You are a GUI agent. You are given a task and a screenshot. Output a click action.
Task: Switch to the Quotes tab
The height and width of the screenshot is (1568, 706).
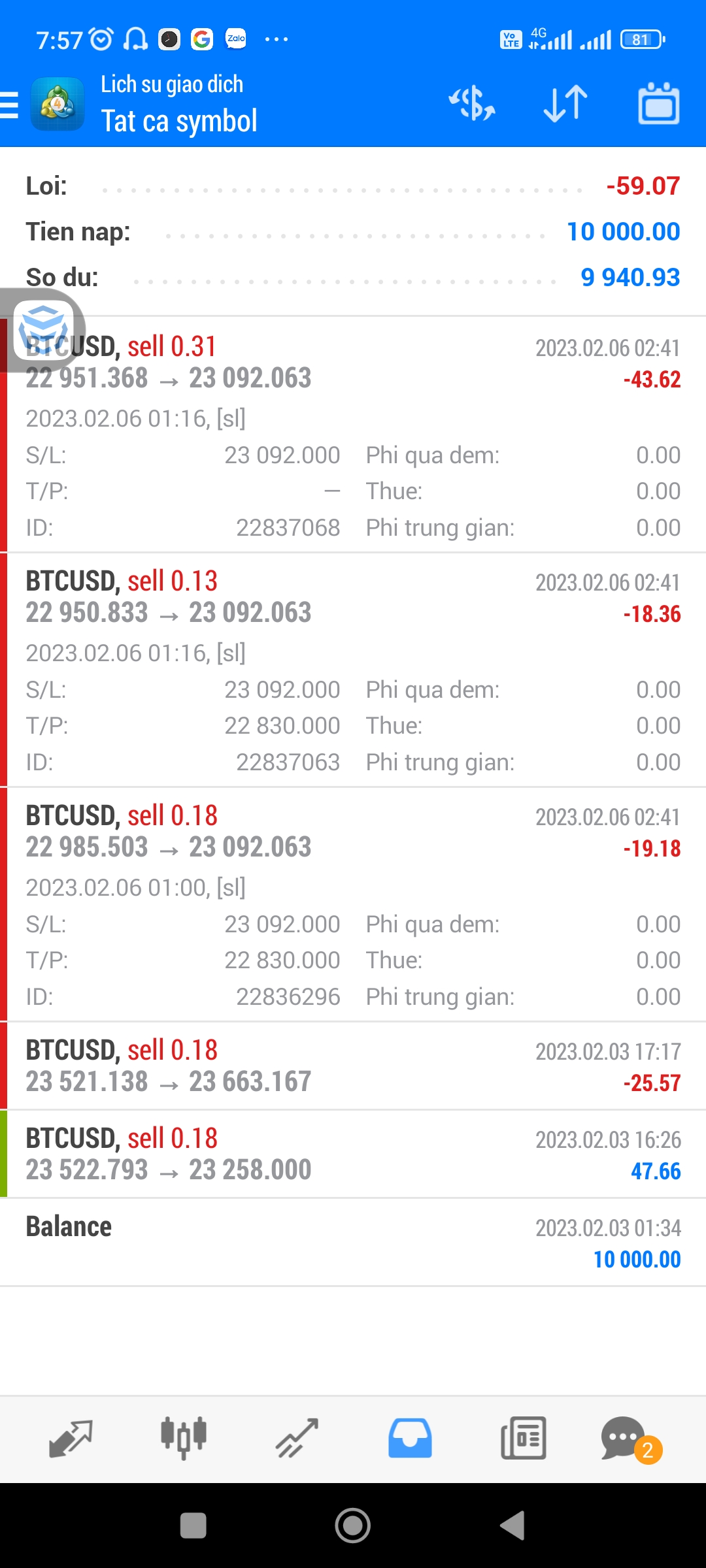(x=71, y=1439)
